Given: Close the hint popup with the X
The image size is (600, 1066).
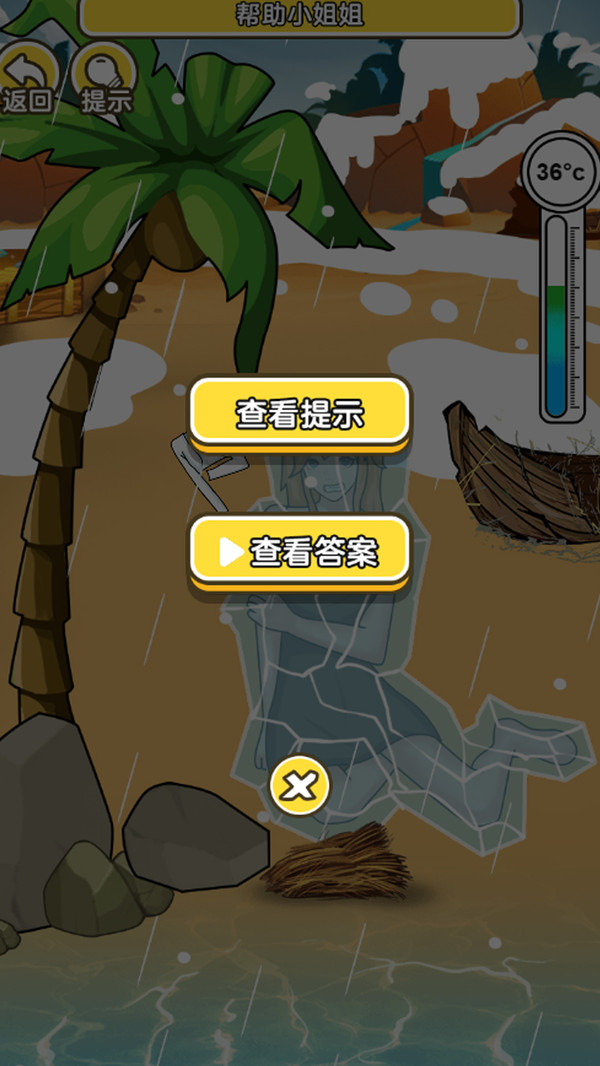Looking at the screenshot, I should click(x=299, y=786).
